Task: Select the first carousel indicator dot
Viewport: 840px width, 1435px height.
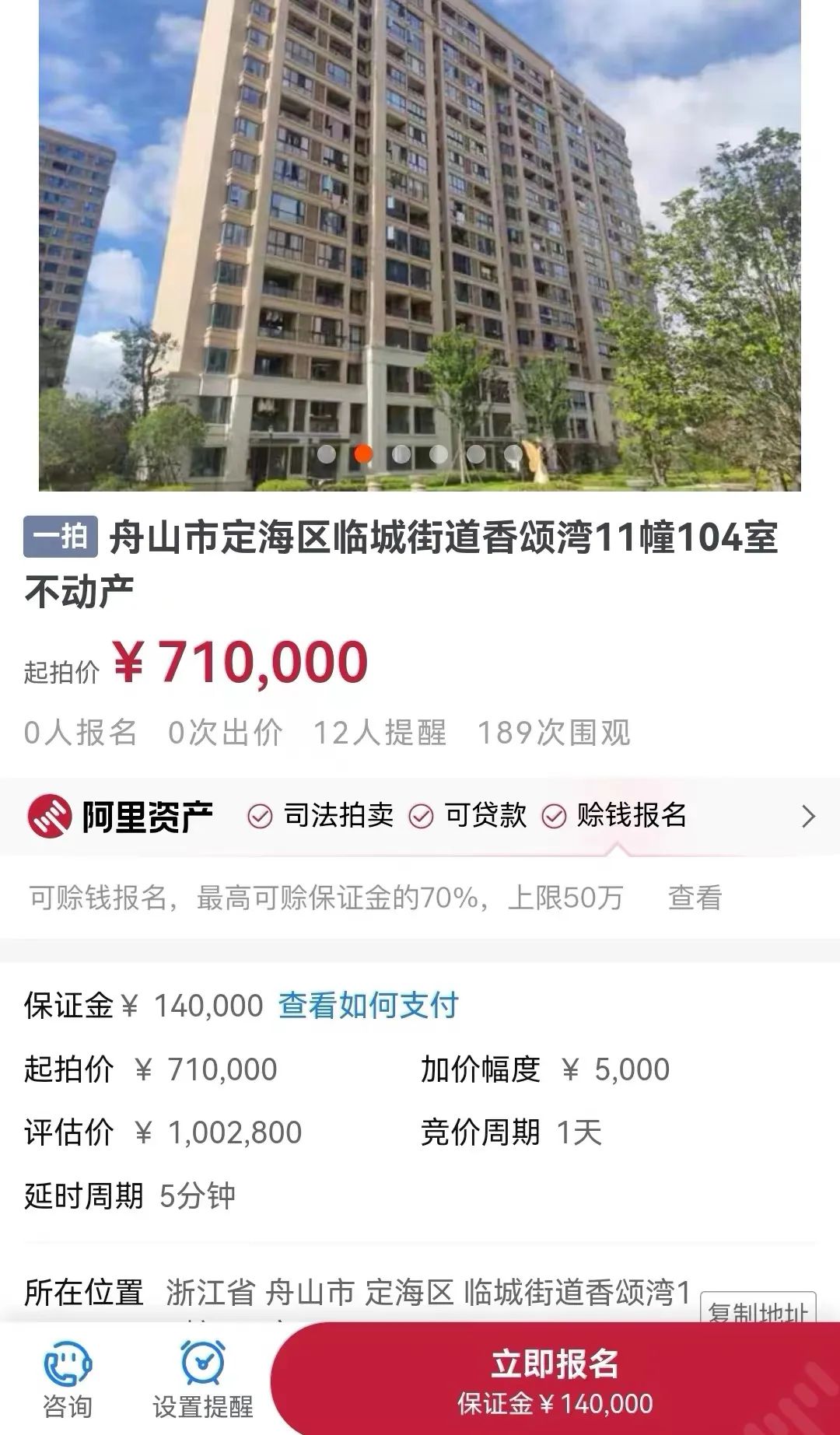Action: pyautogui.click(x=327, y=452)
